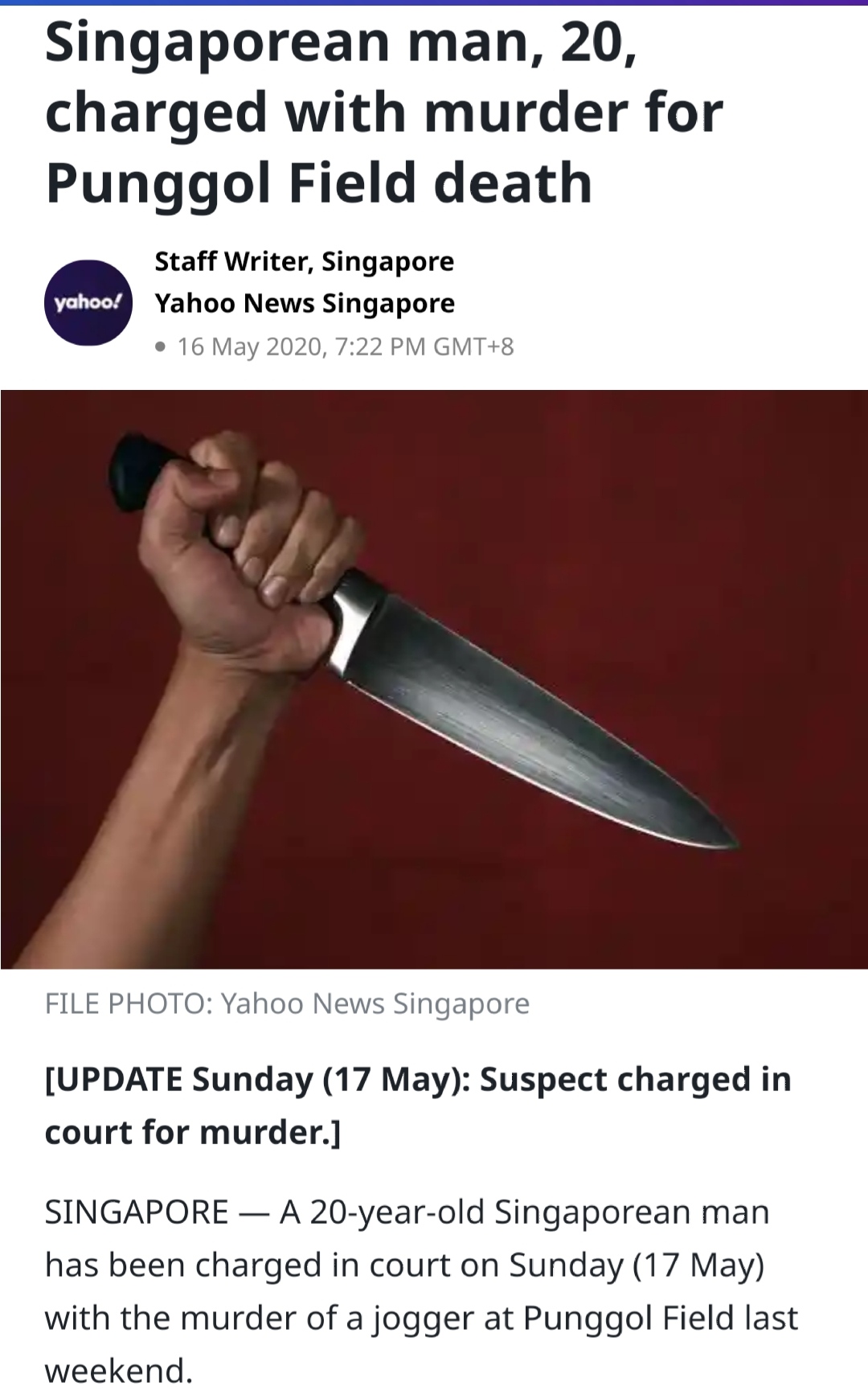Open the article's knife file photo
This screenshot has height=1399, width=868.
click(x=434, y=679)
